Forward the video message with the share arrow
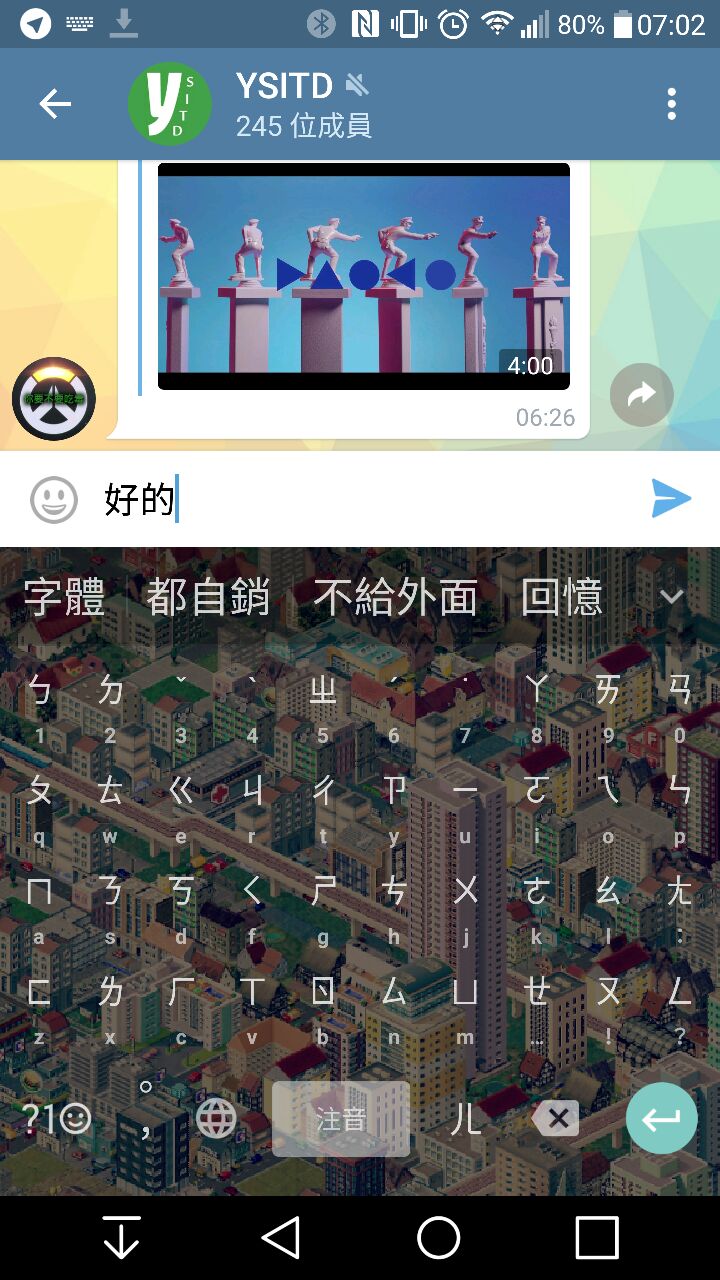 coord(641,395)
